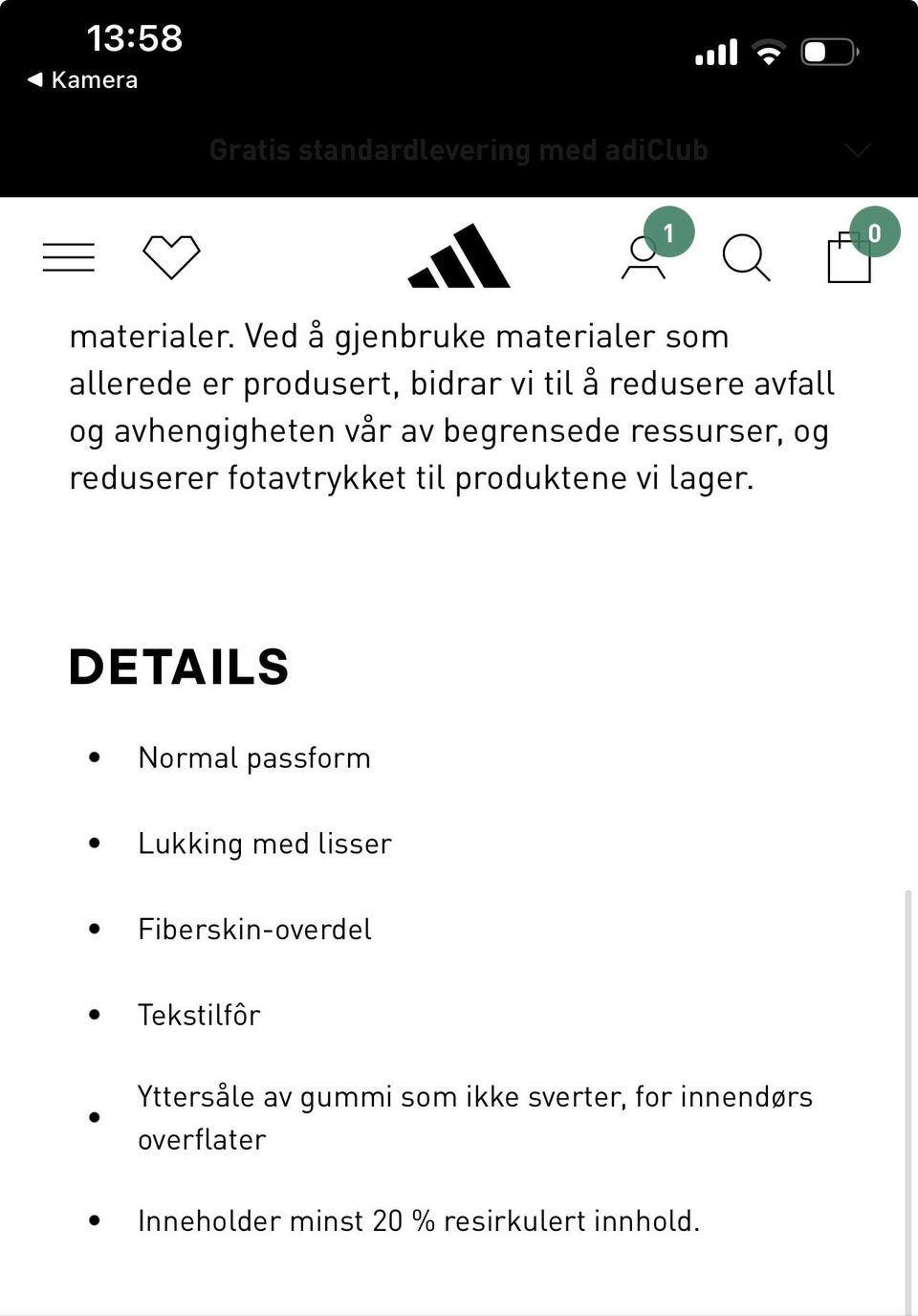Open the Gratis standardlevering med adiClub banner
Viewport: 918px width, 1316px height.
point(458,150)
